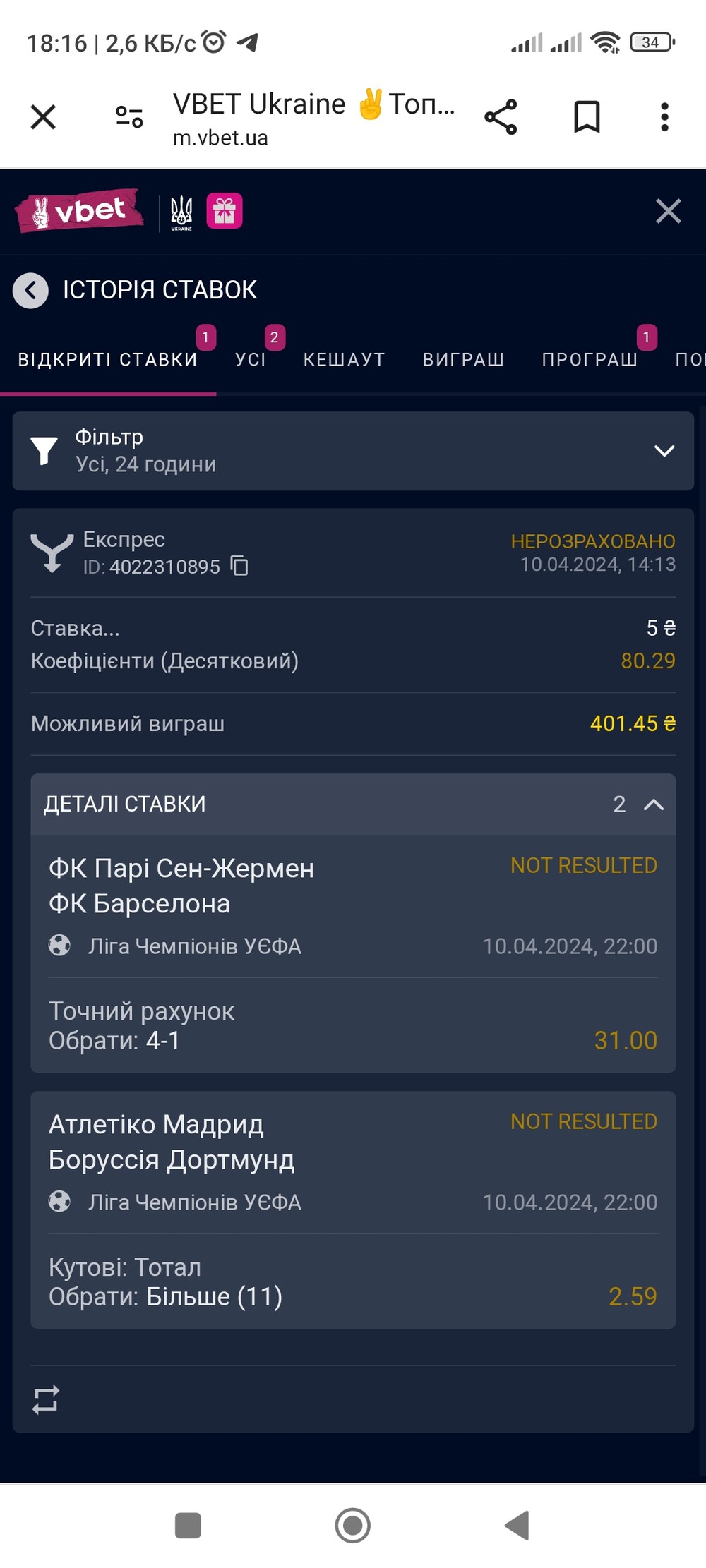706x1568 pixels.
Task: Switch to the Кешаут tab
Action: 345,359
